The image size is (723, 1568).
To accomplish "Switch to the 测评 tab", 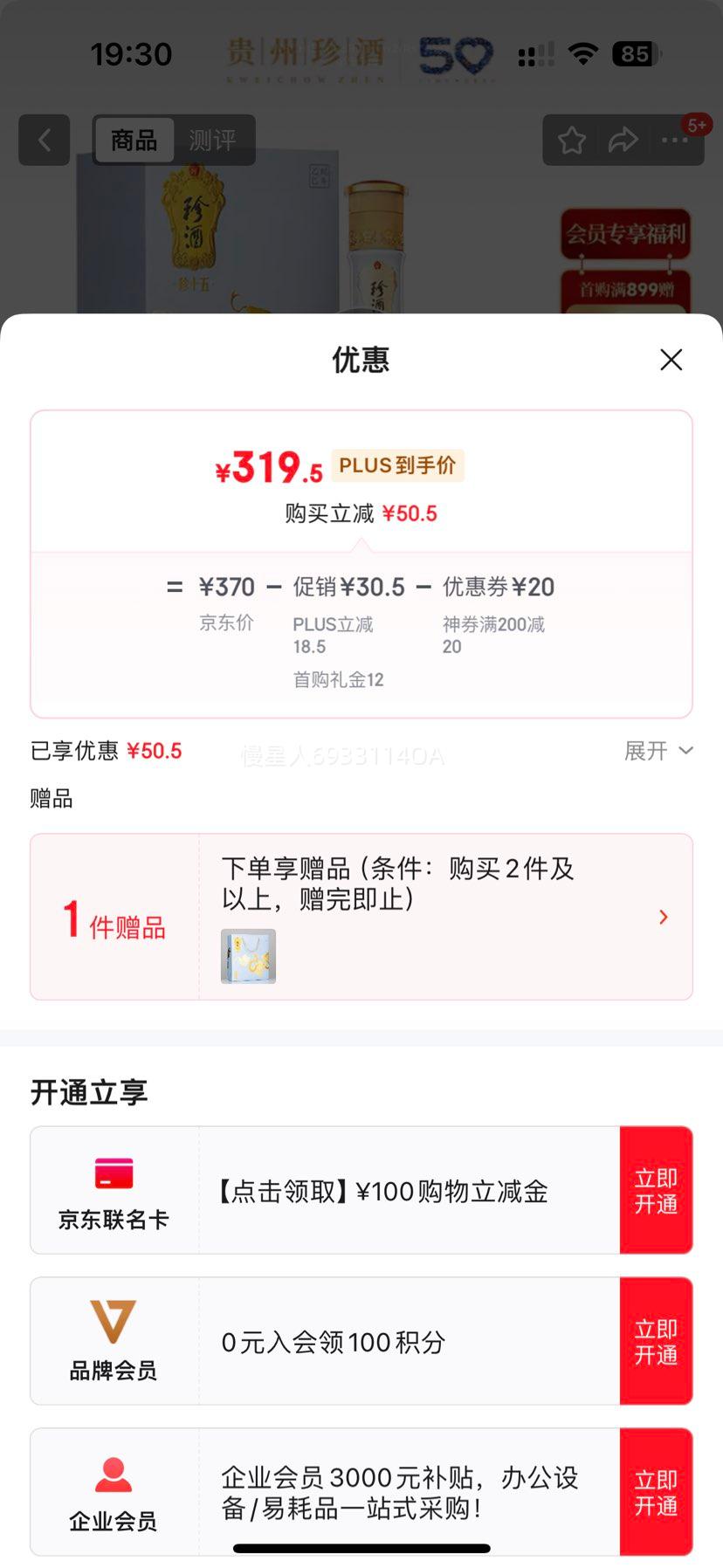I will [x=213, y=140].
